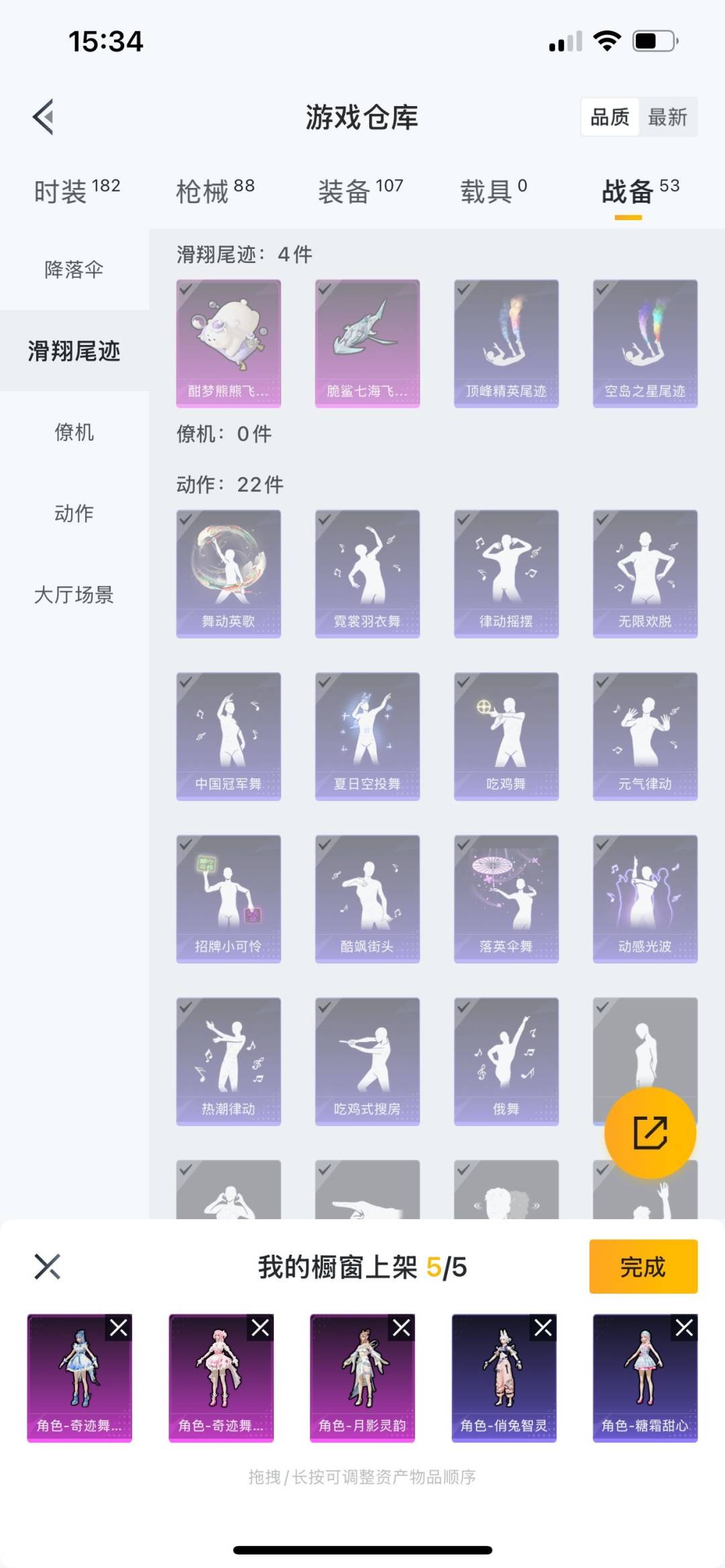Select 僚机 in the side menu

pyautogui.click(x=74, y=432)
